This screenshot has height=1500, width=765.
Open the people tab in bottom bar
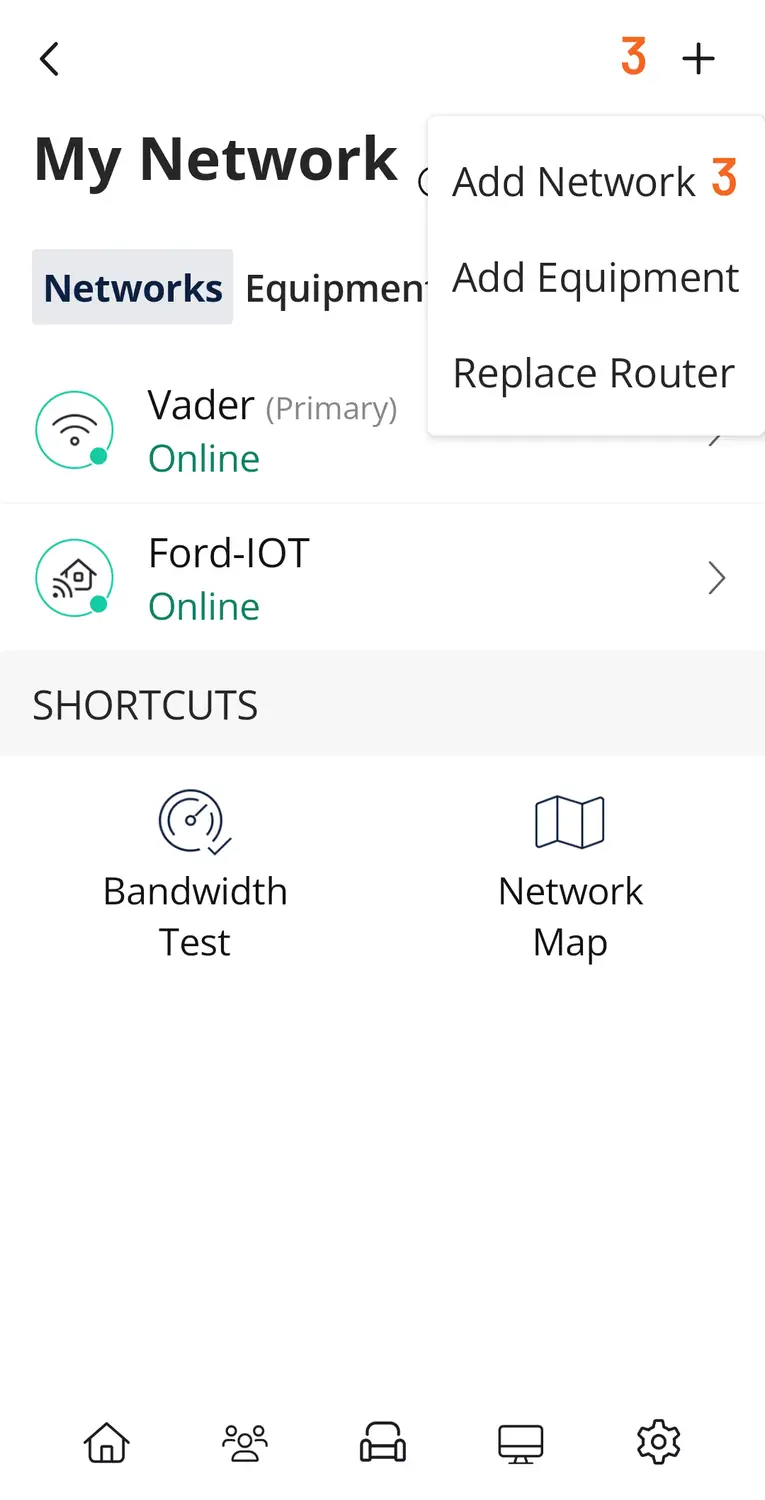pos(245,1442)
